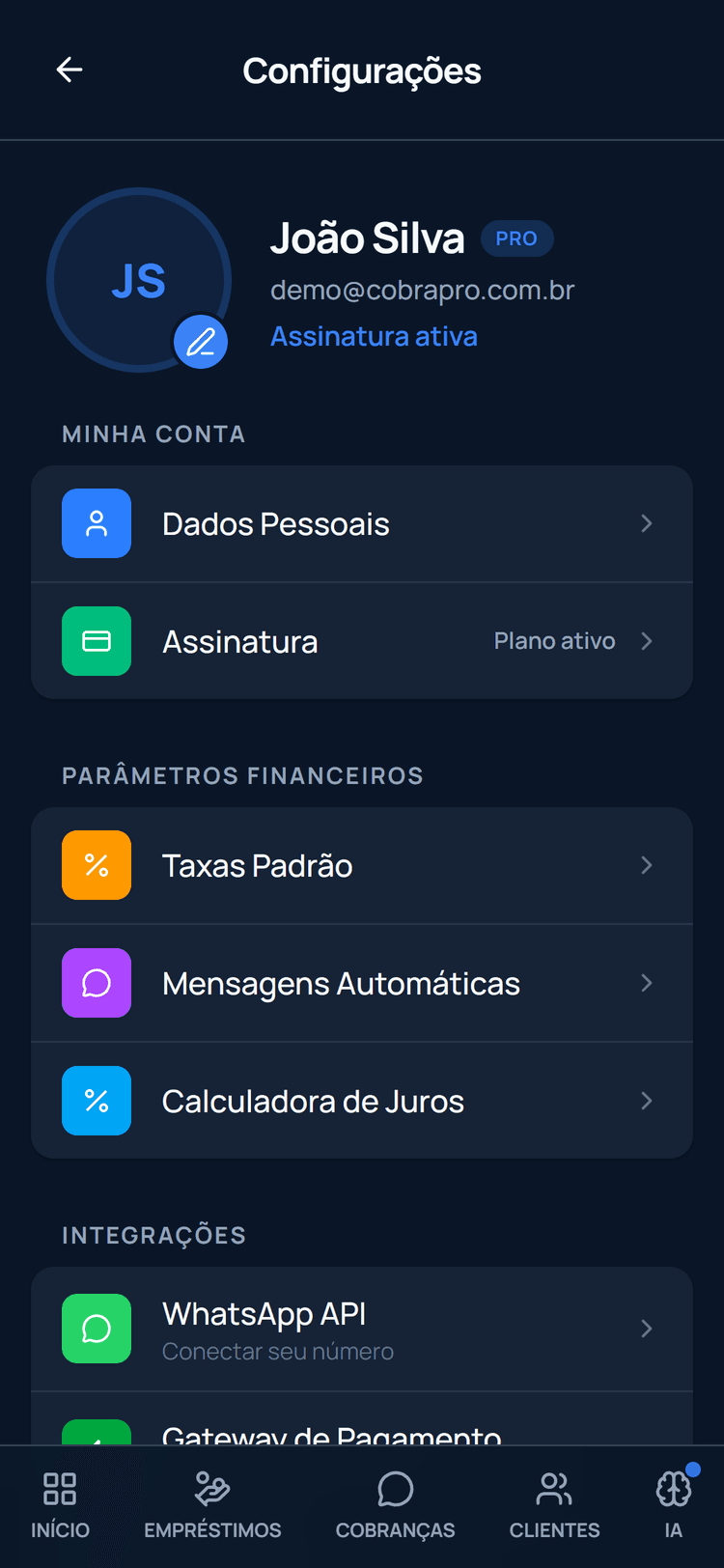Tap the COBRANÇAS chat bubble icon
The height and width of the screenshot is (1568, 724).
point(395,1490)
